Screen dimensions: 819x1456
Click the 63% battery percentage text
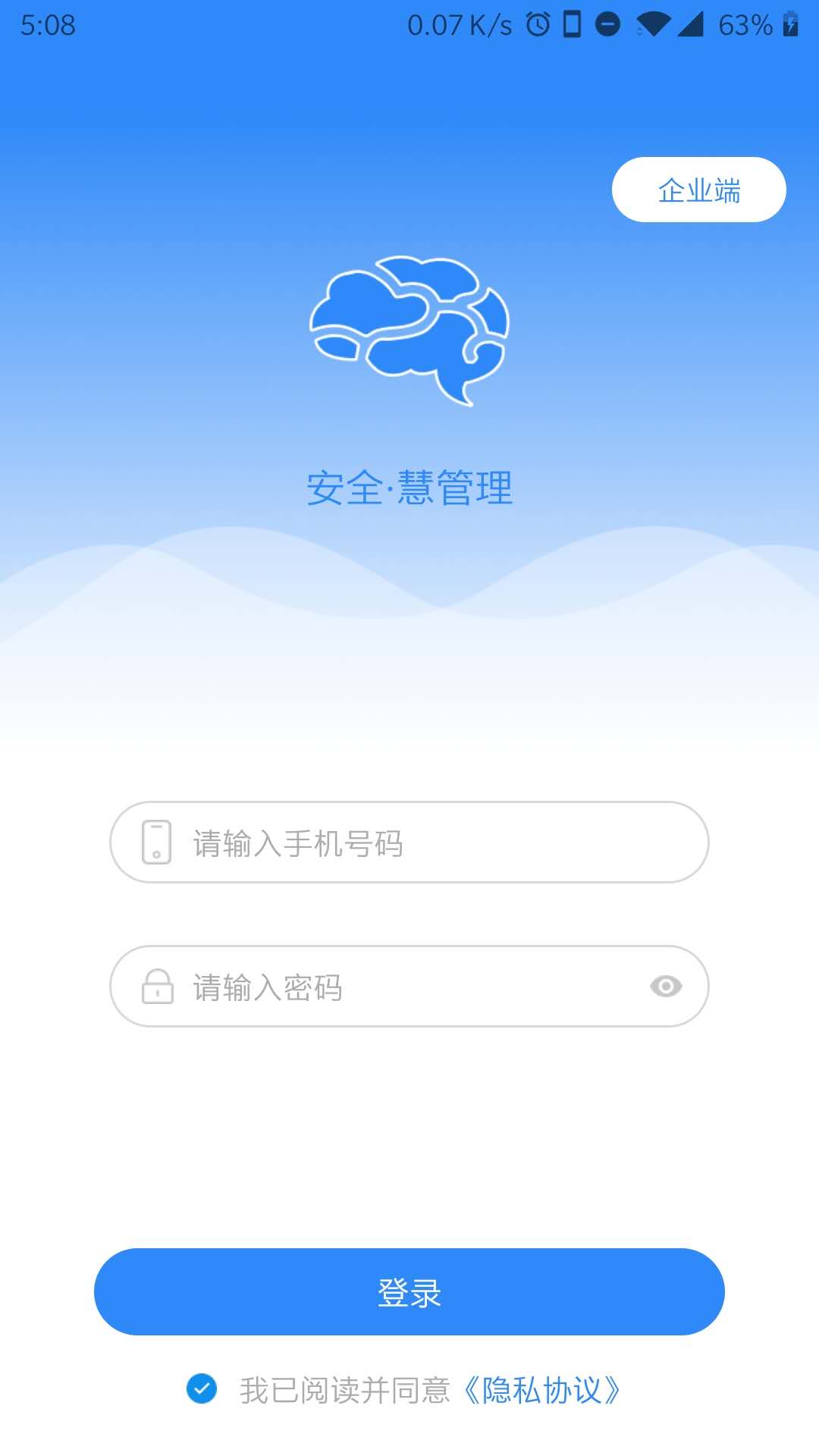[746, 24]
